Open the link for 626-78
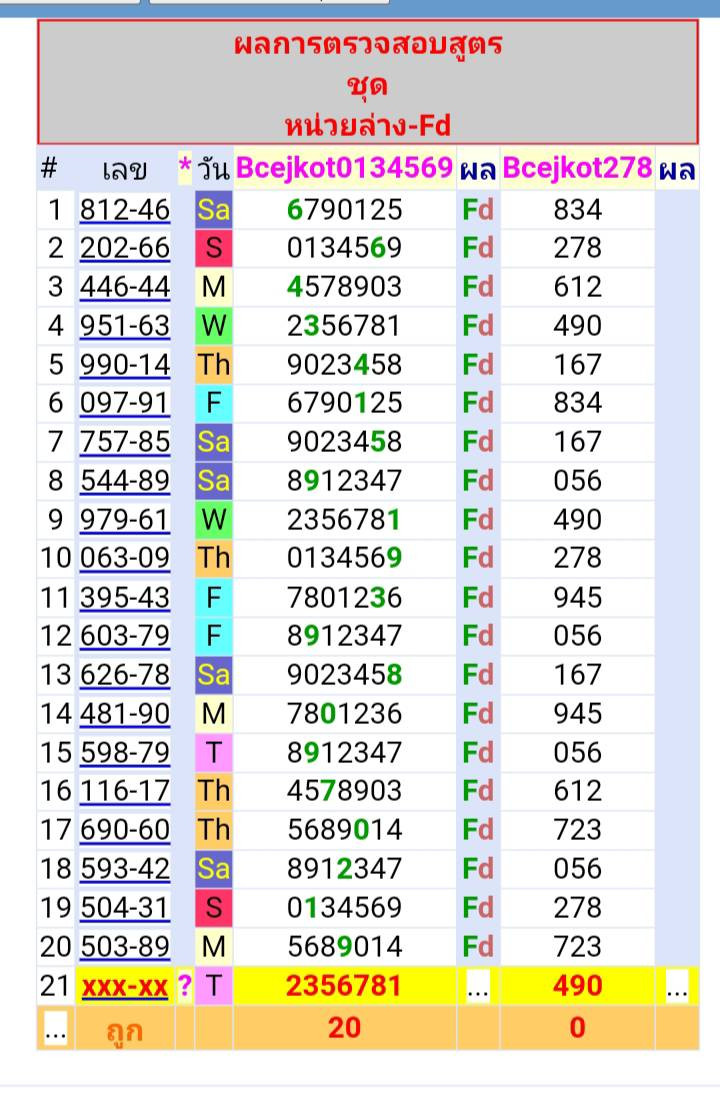The height and width of the screenshot is (1099, 720). click(125, 675)
